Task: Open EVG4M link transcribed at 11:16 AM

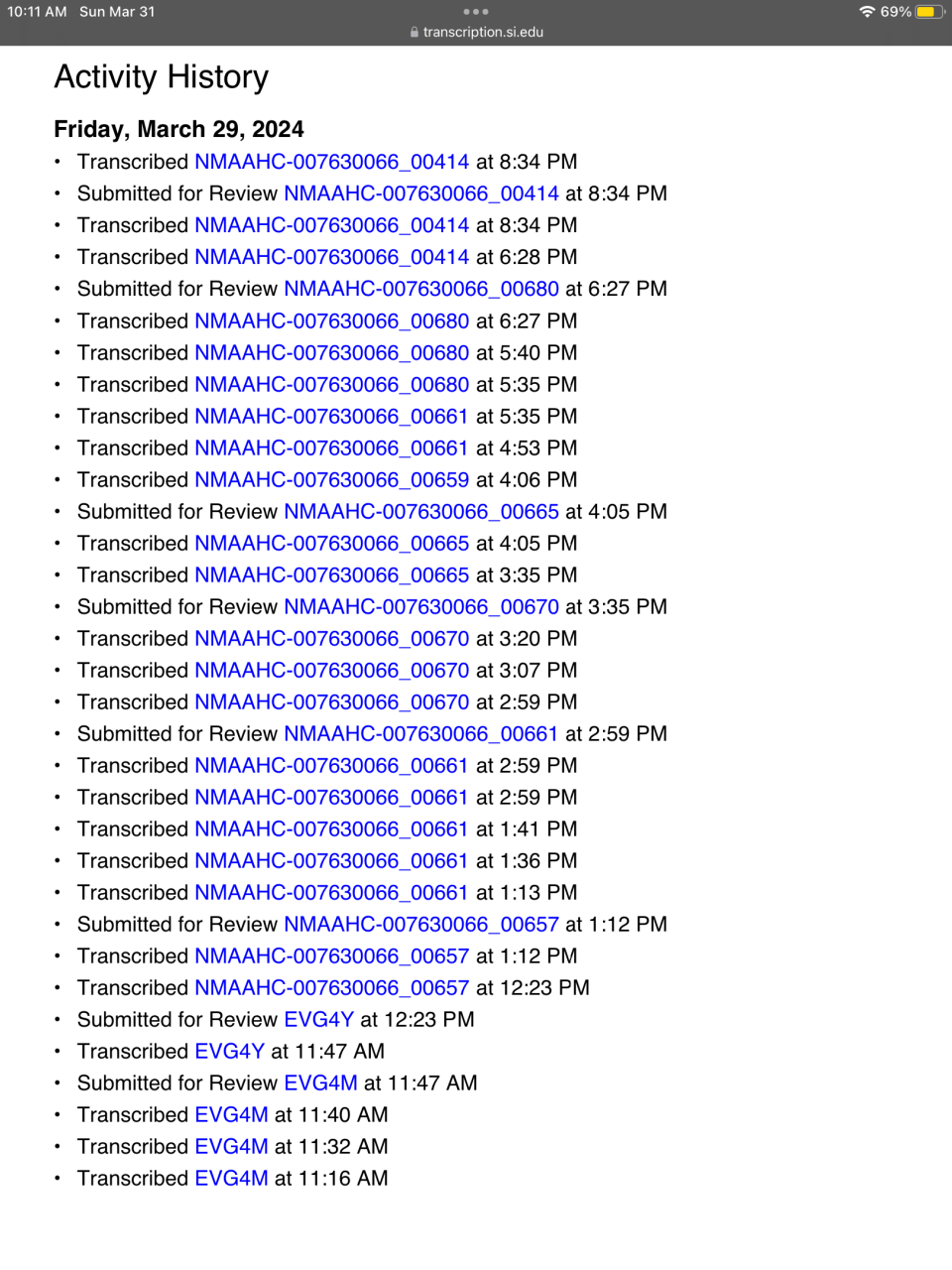Action: 231,1178
